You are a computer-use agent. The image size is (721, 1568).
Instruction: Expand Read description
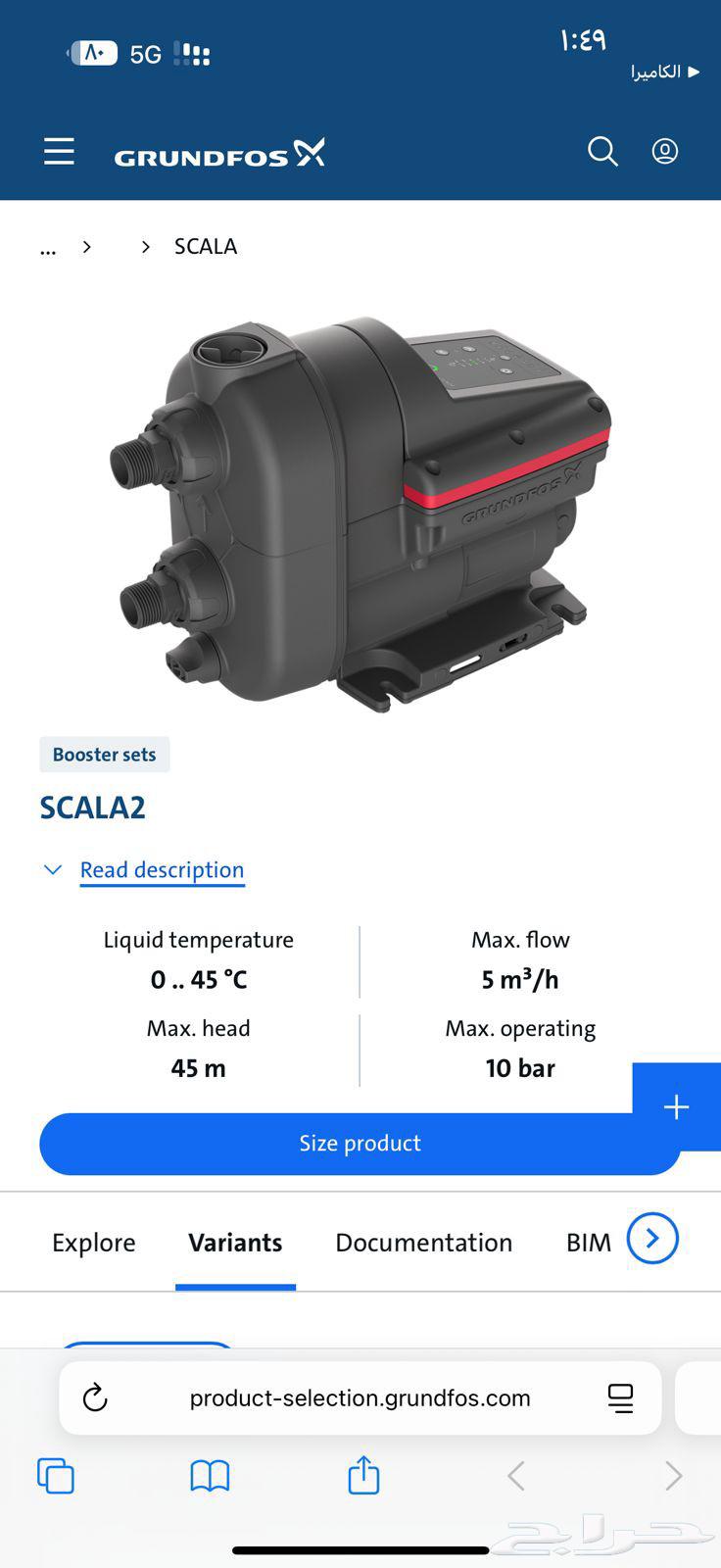coord(162,870)
